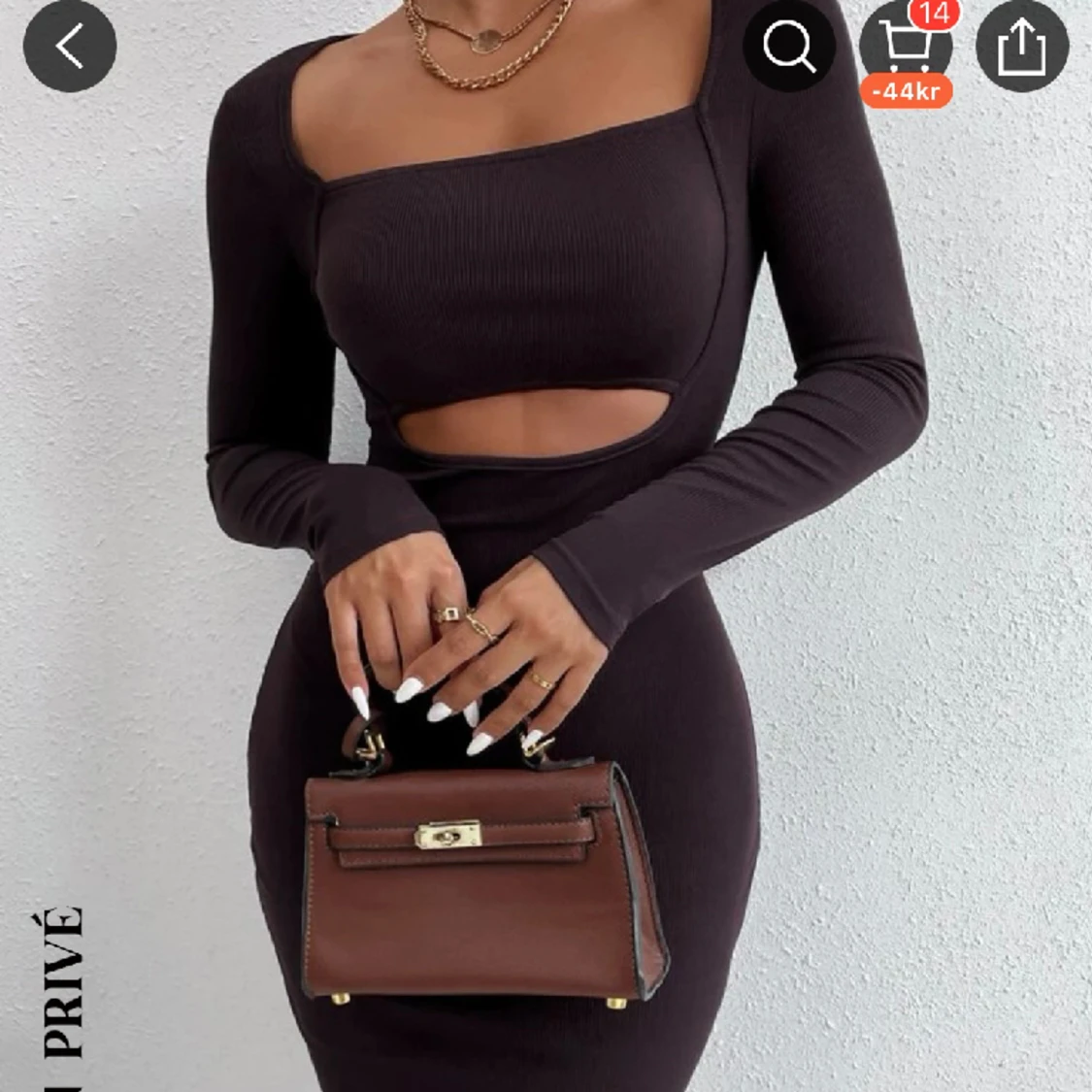Open the search icon
This screenshot has width=1092, height=1092.
pos(789,46)
